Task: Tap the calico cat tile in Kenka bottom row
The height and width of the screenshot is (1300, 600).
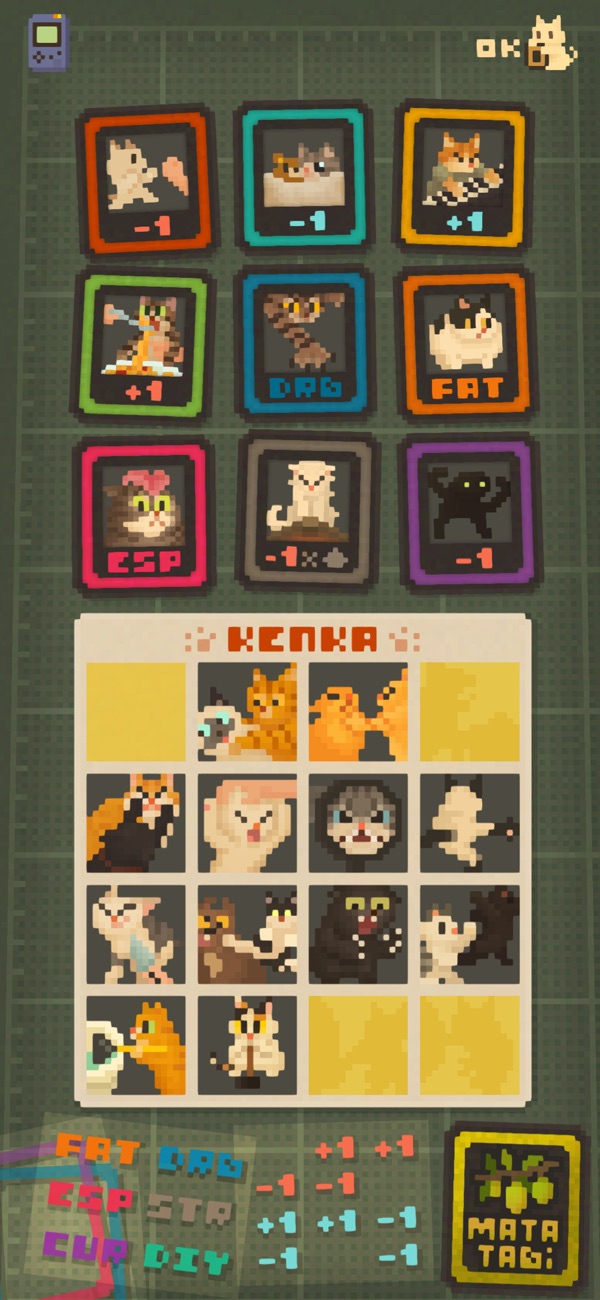Action: coord(247,1044)
